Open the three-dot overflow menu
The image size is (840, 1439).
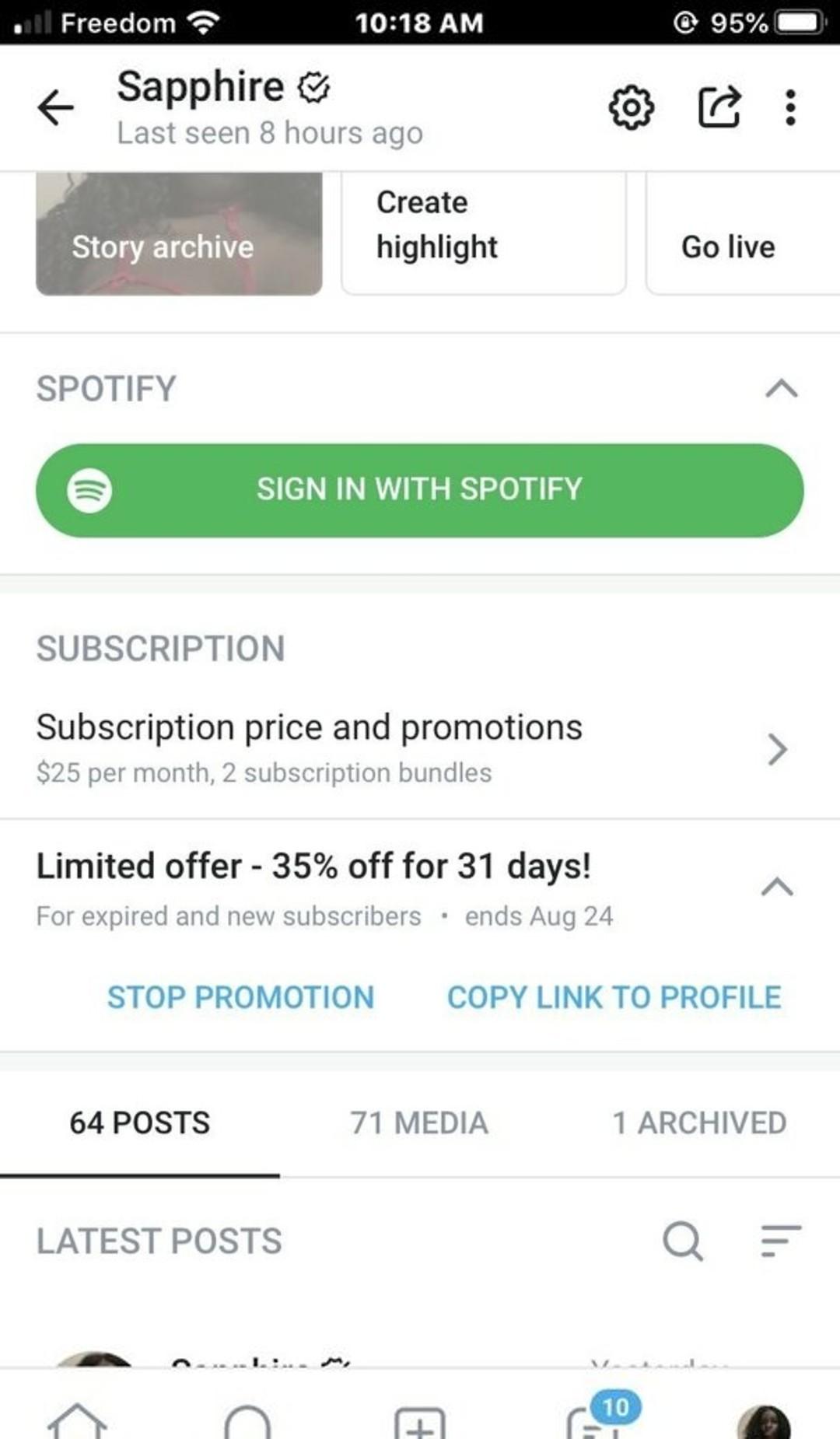790,107
